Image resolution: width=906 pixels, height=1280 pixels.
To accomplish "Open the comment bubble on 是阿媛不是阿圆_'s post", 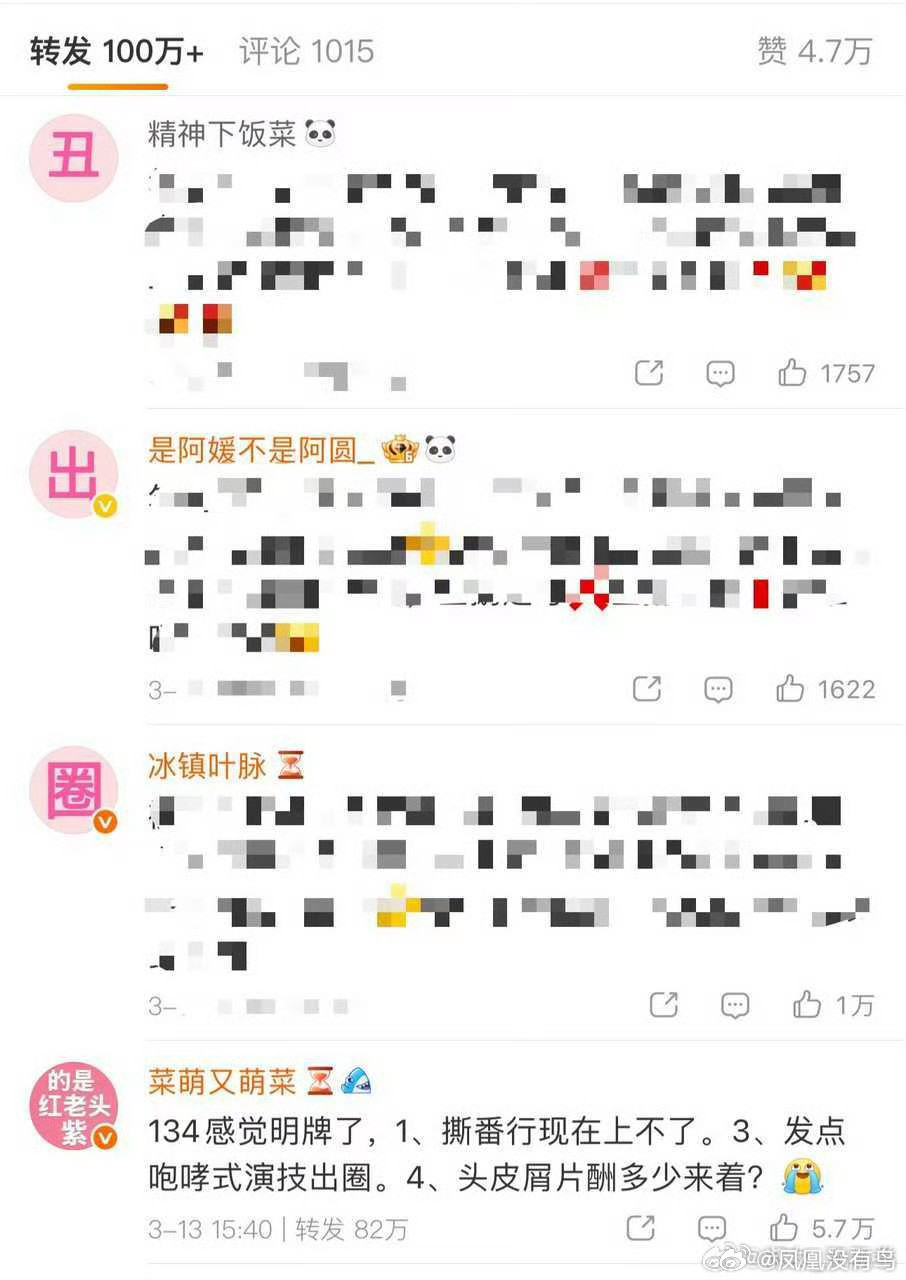I will pos(717,688).
